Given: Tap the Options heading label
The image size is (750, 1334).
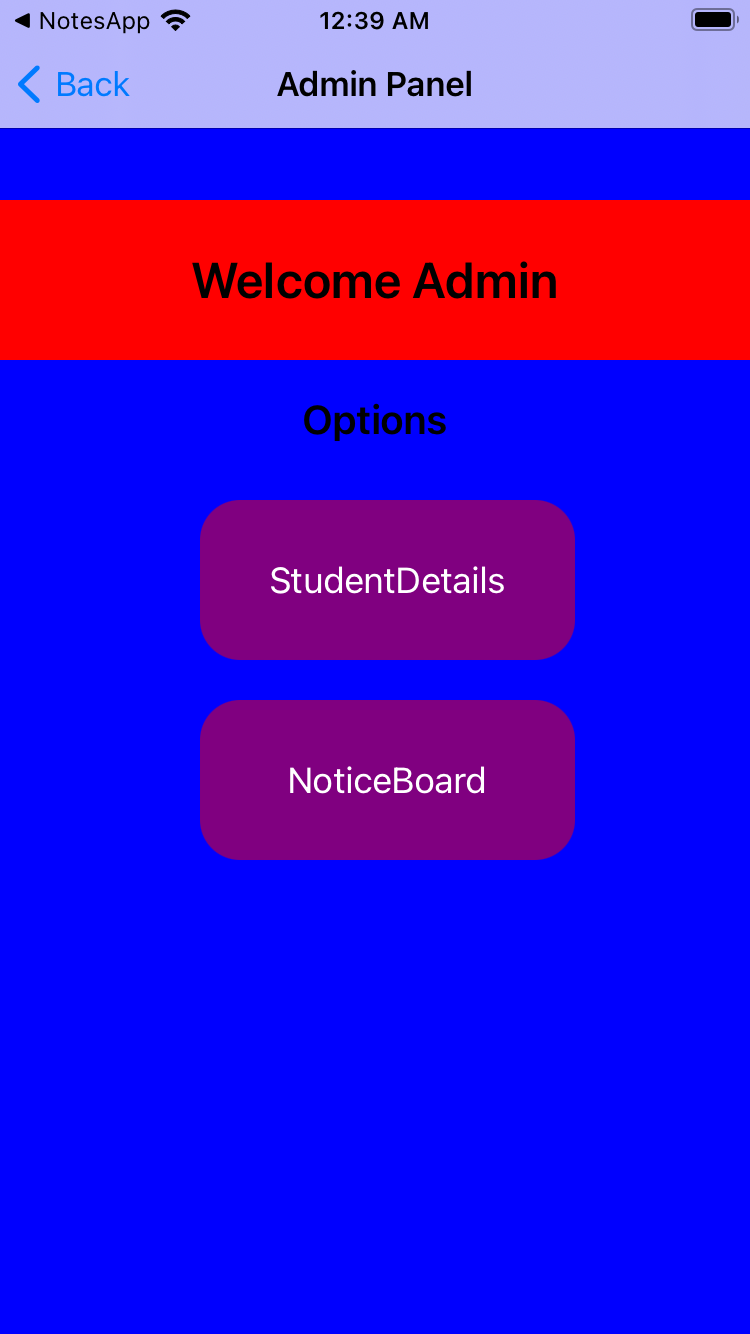Looking at the screenshot, I should (x=374, y=420).
